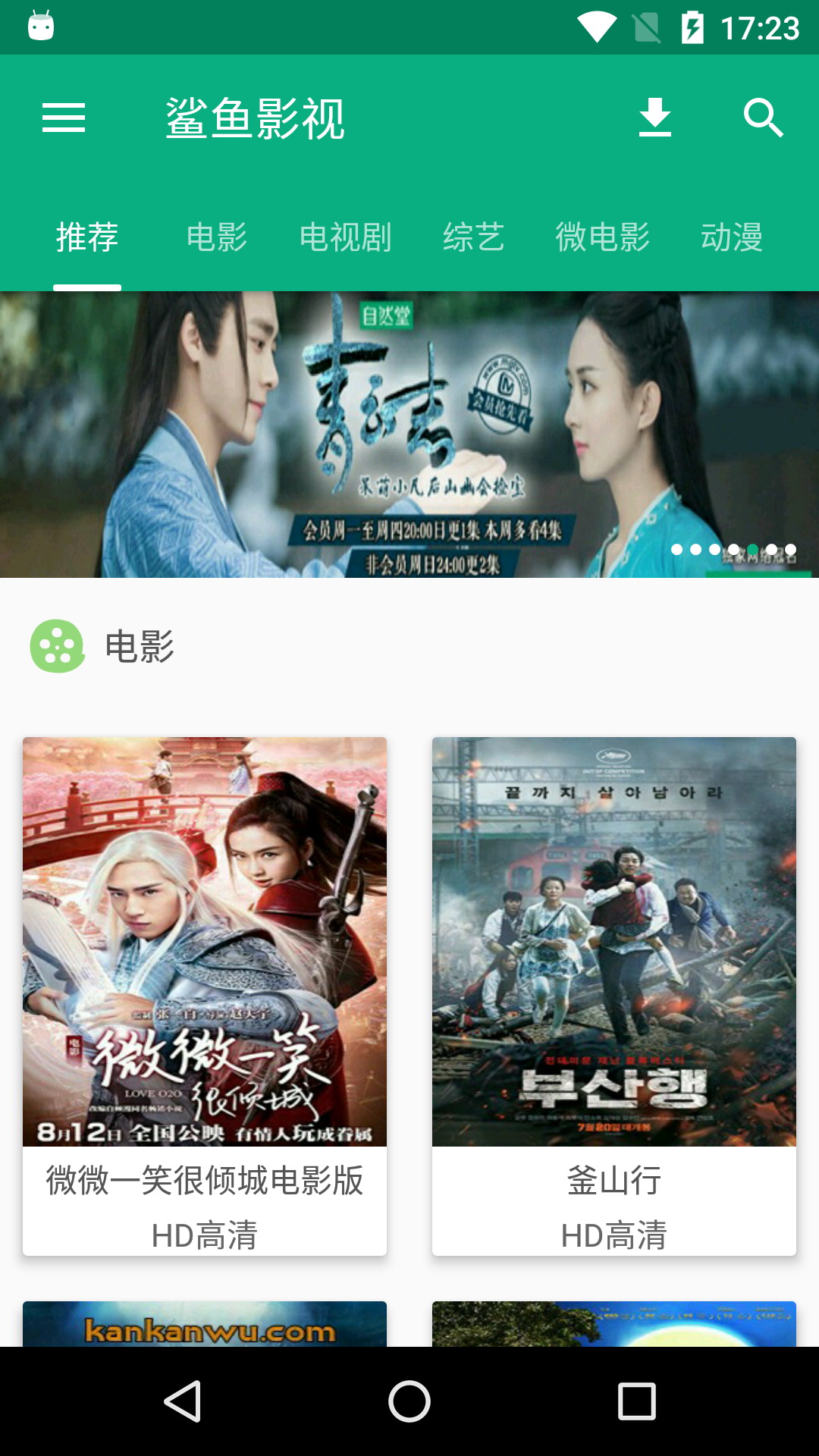Switch to the 电影 tab
Viewport: 819px width, 1456px height.
pos(216,237)
